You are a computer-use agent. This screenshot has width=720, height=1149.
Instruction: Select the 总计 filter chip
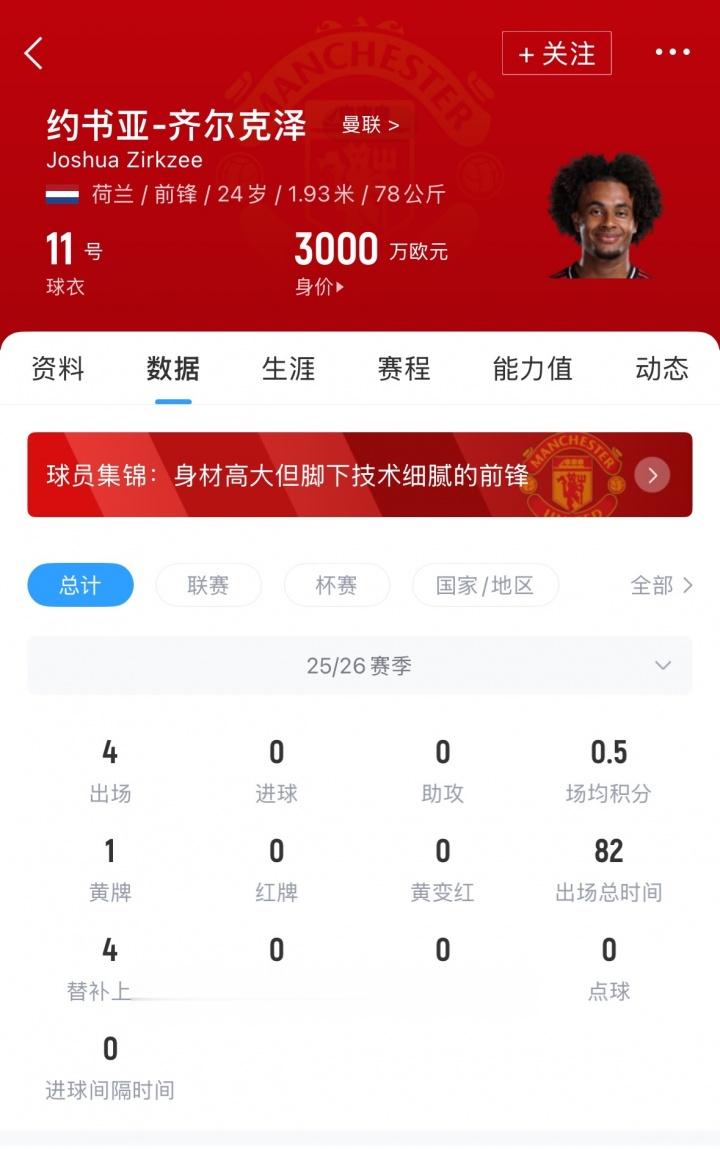(80, 585)
